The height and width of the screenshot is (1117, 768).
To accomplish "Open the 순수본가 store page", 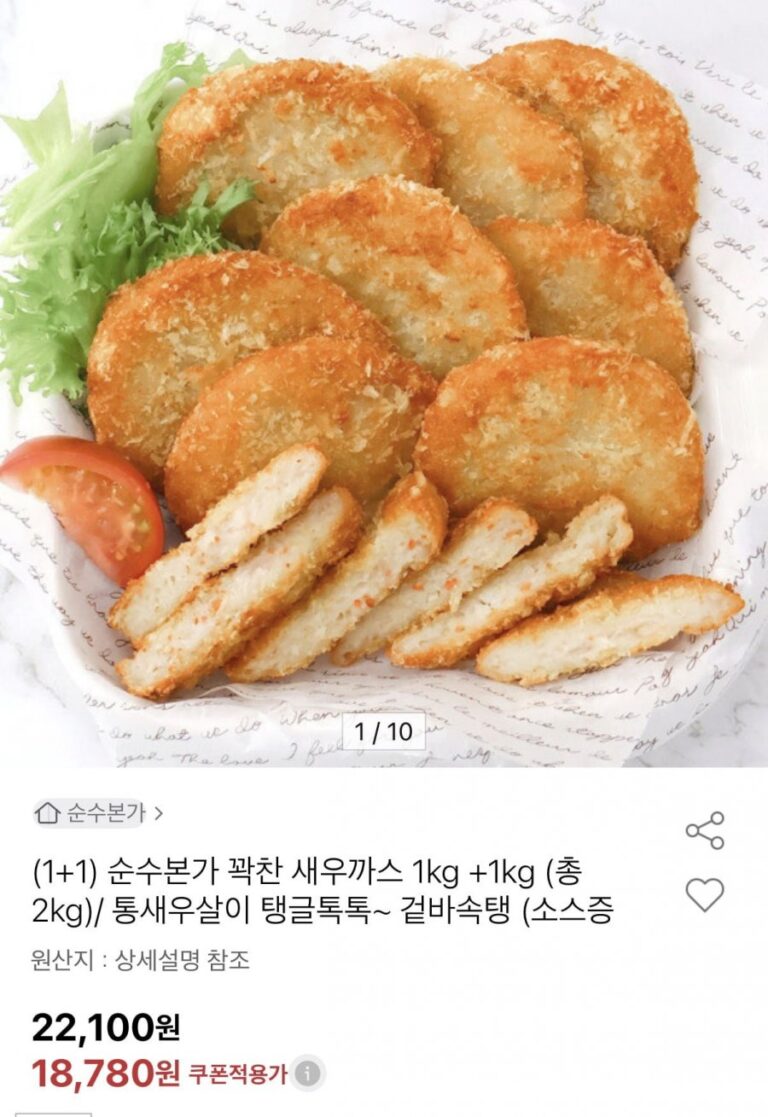I will (x=99, y=812).
